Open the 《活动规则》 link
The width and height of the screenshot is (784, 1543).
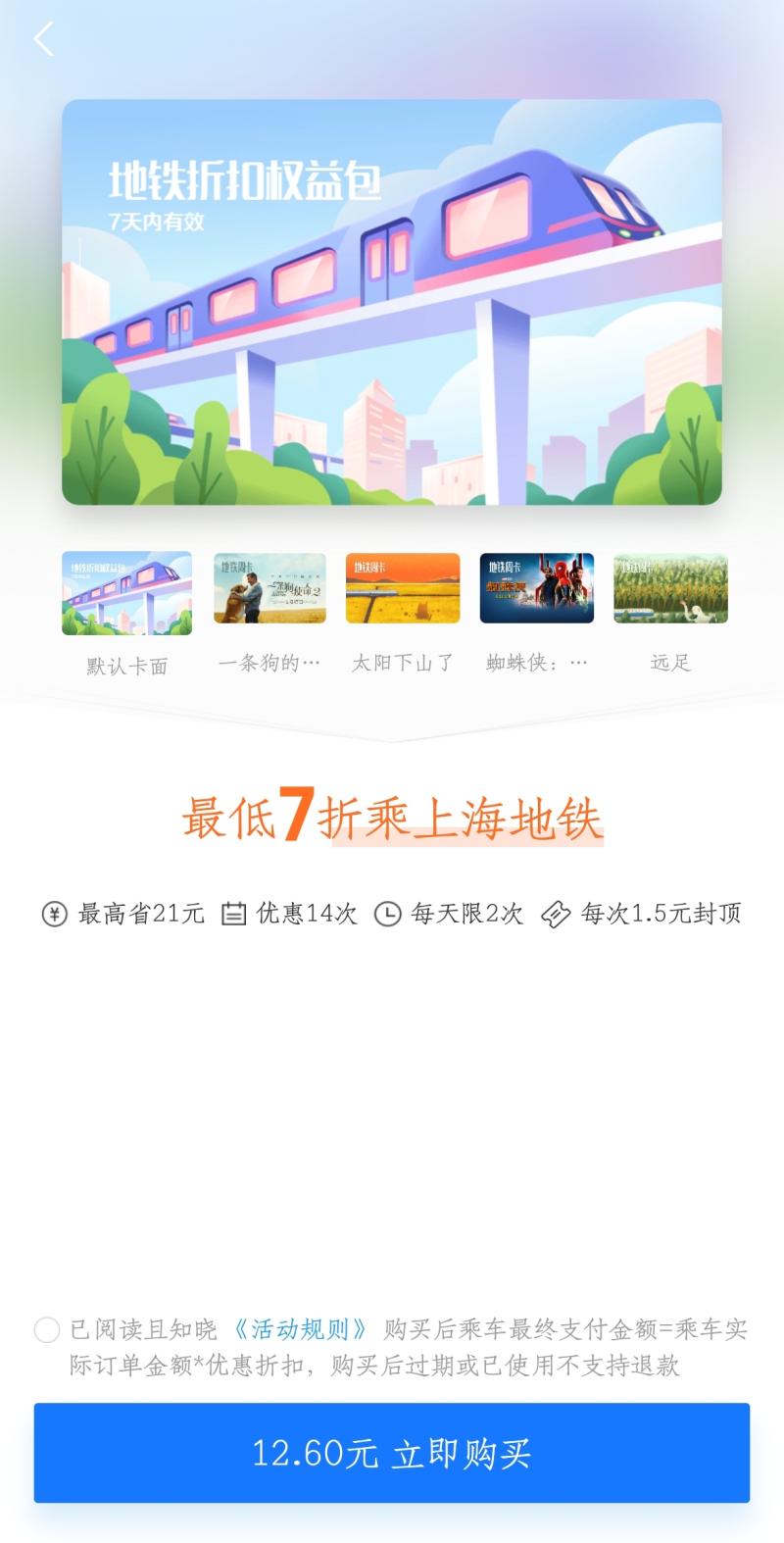tap(300, 1330)
